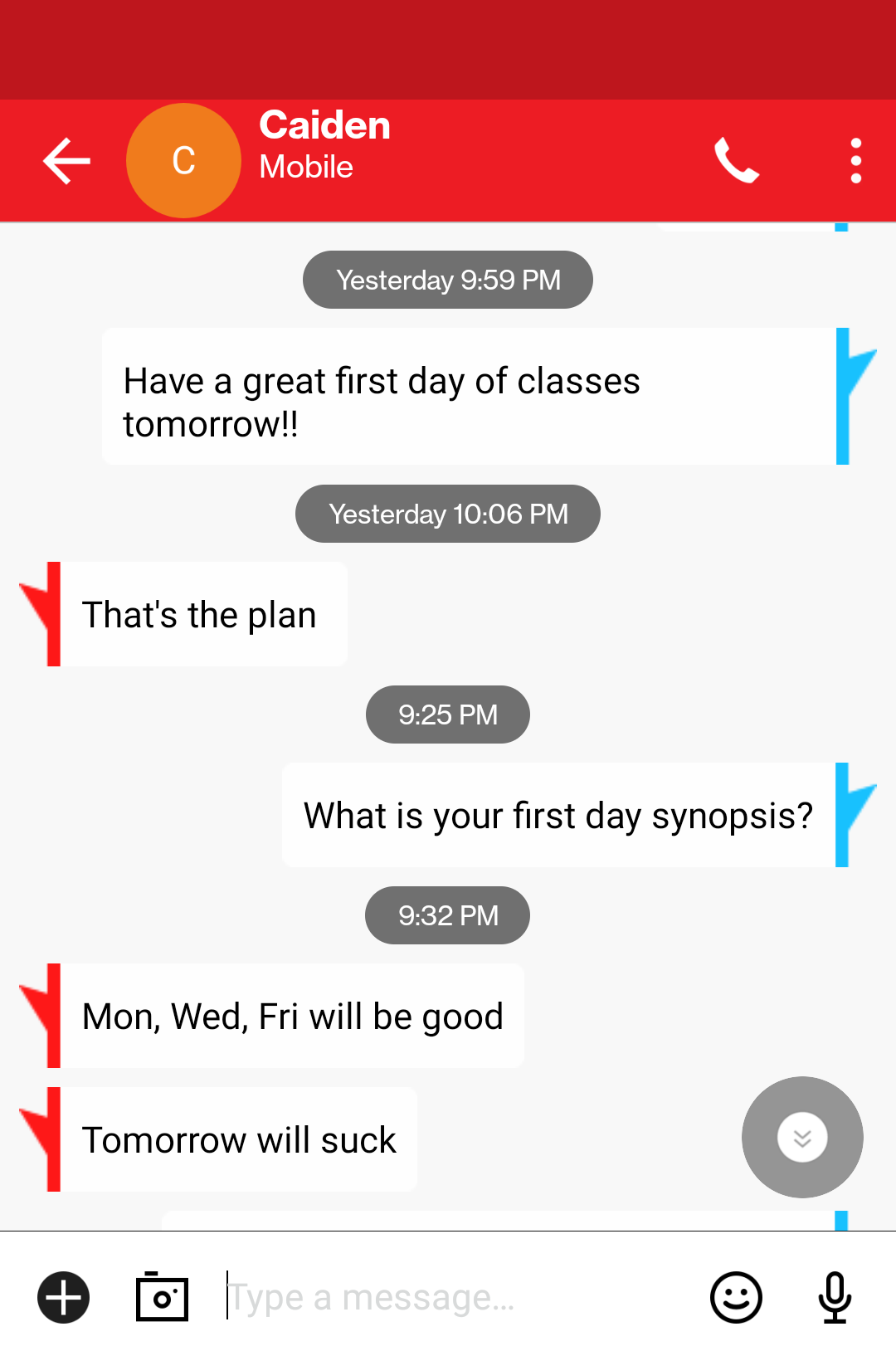Focus the Type a message field
Viewport: 896px width, 1351px height.
tap(456, 1297)
